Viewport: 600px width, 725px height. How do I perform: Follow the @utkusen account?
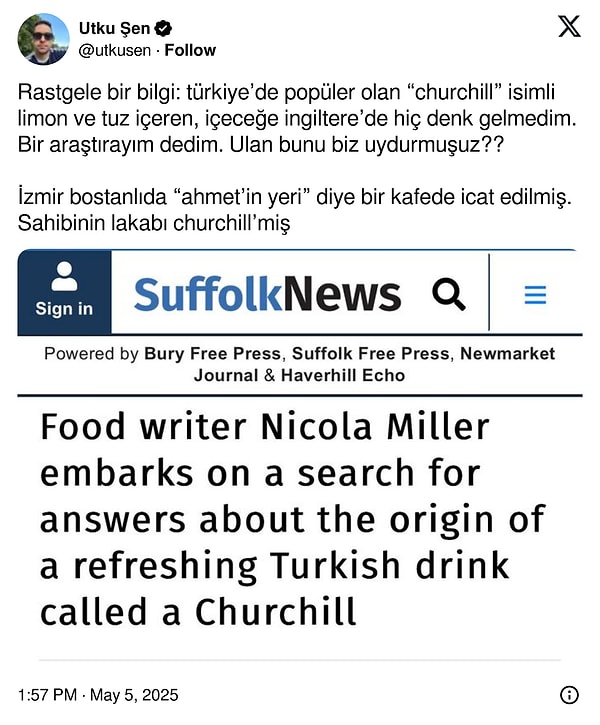(190, 50)
